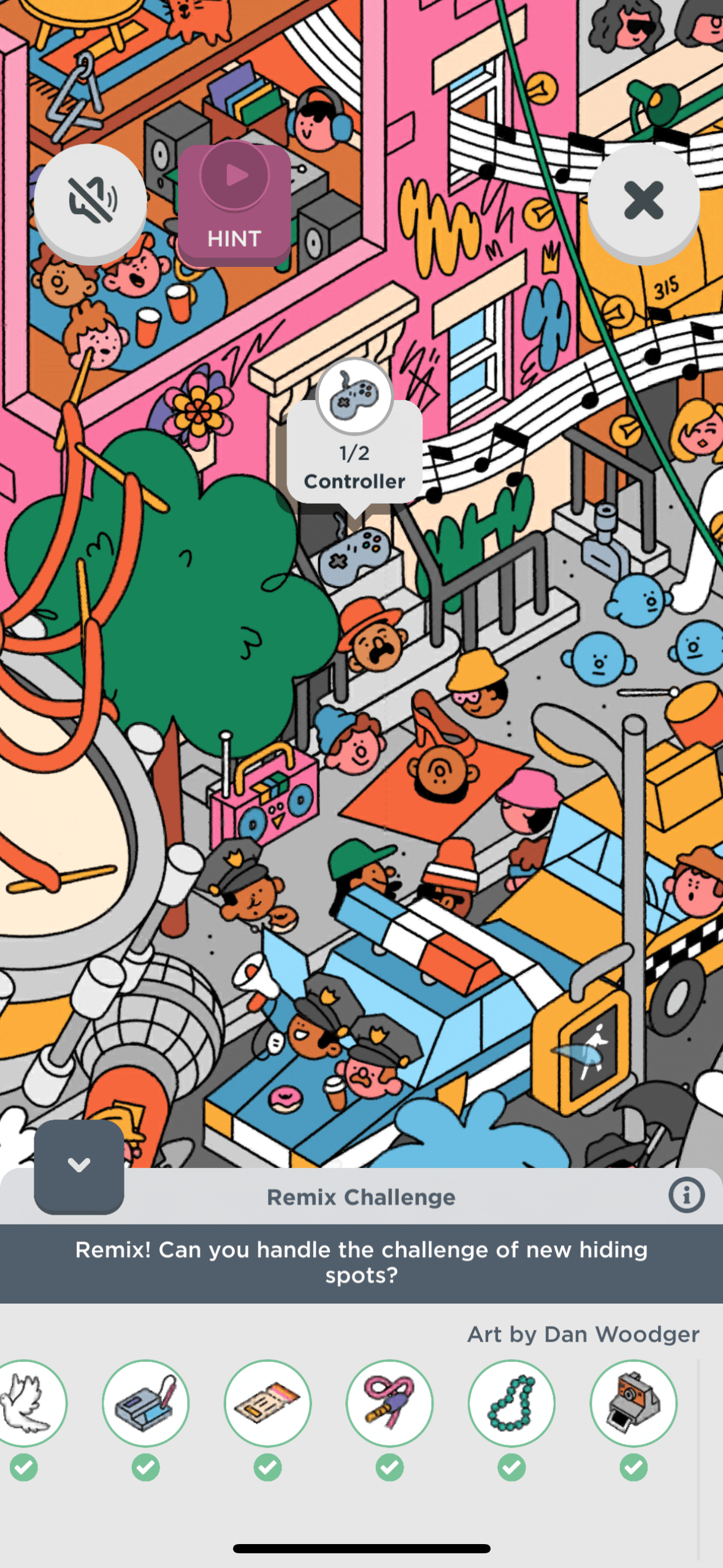Image resolution: width=723 pixels, height=1568 pixels.
Task: Select the drawing tablet item
Action: pos(146,1404)
